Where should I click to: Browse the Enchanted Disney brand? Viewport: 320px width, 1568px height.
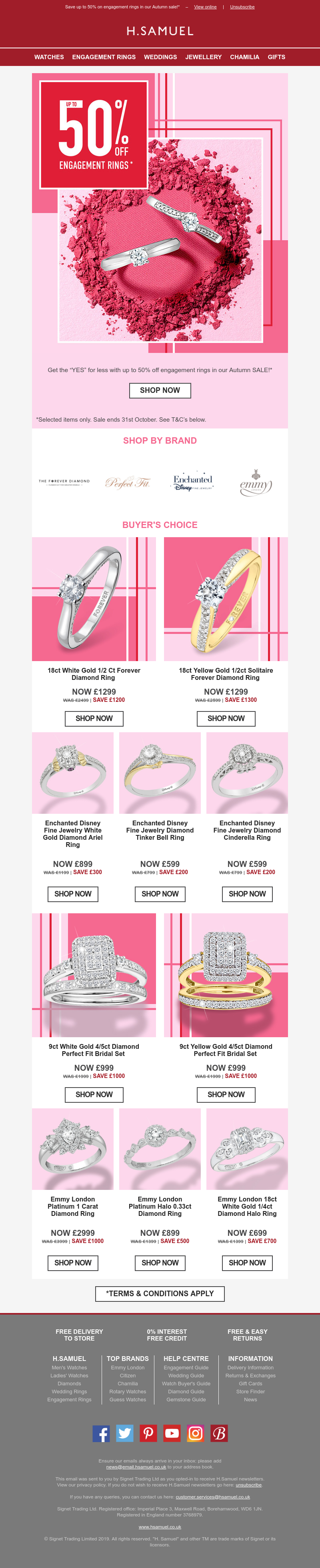click(193, 482)
